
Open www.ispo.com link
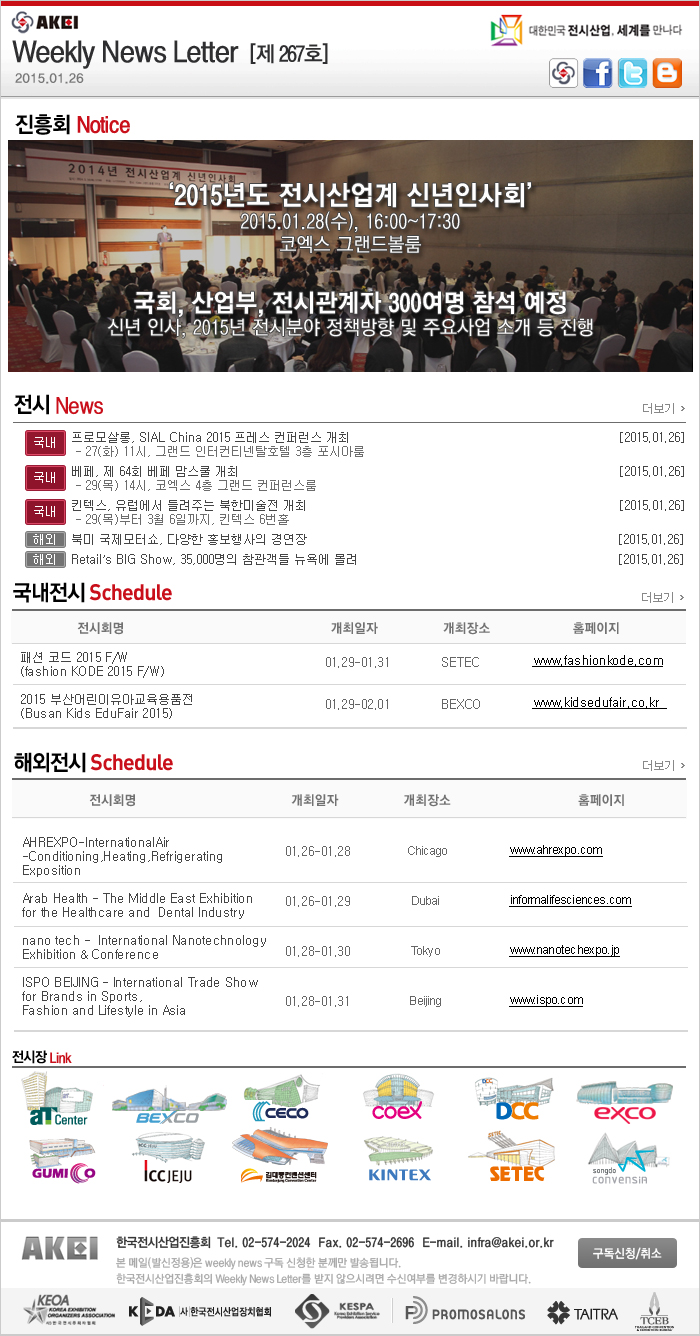click(546, 1000)
